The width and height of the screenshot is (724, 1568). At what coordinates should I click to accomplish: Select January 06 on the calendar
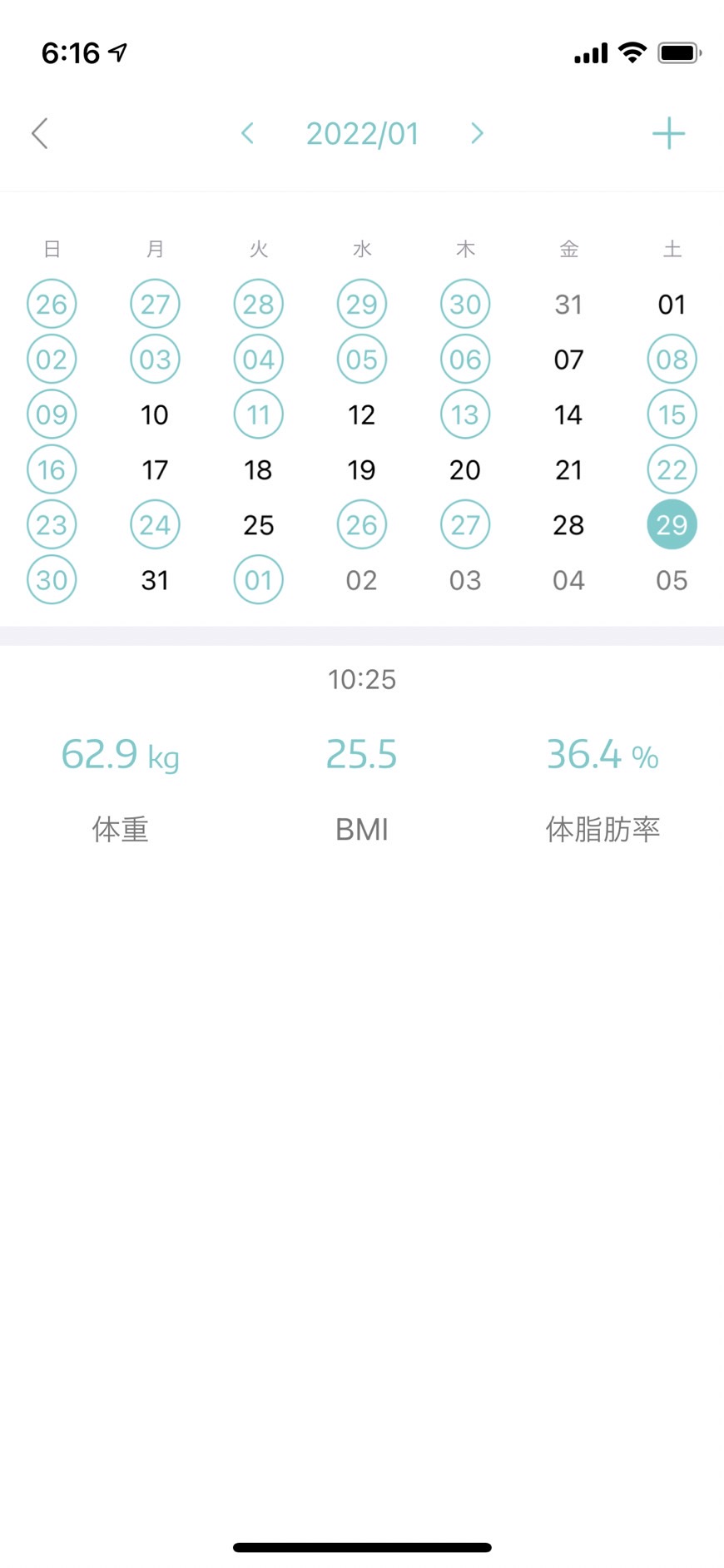[465, 360]
